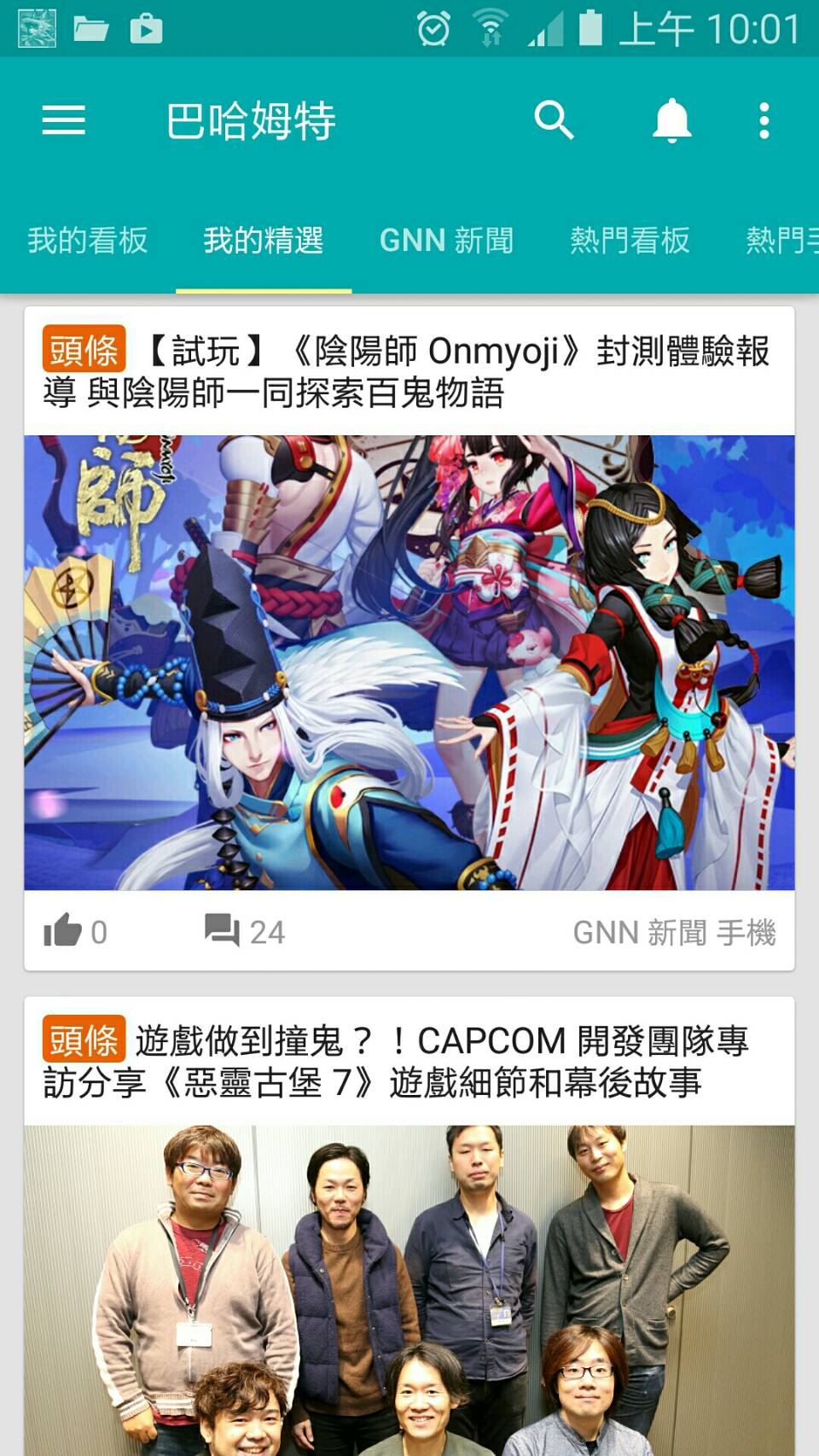Select the 我的精選 tab
819x1456 pixels.
(x=264, y=241)
